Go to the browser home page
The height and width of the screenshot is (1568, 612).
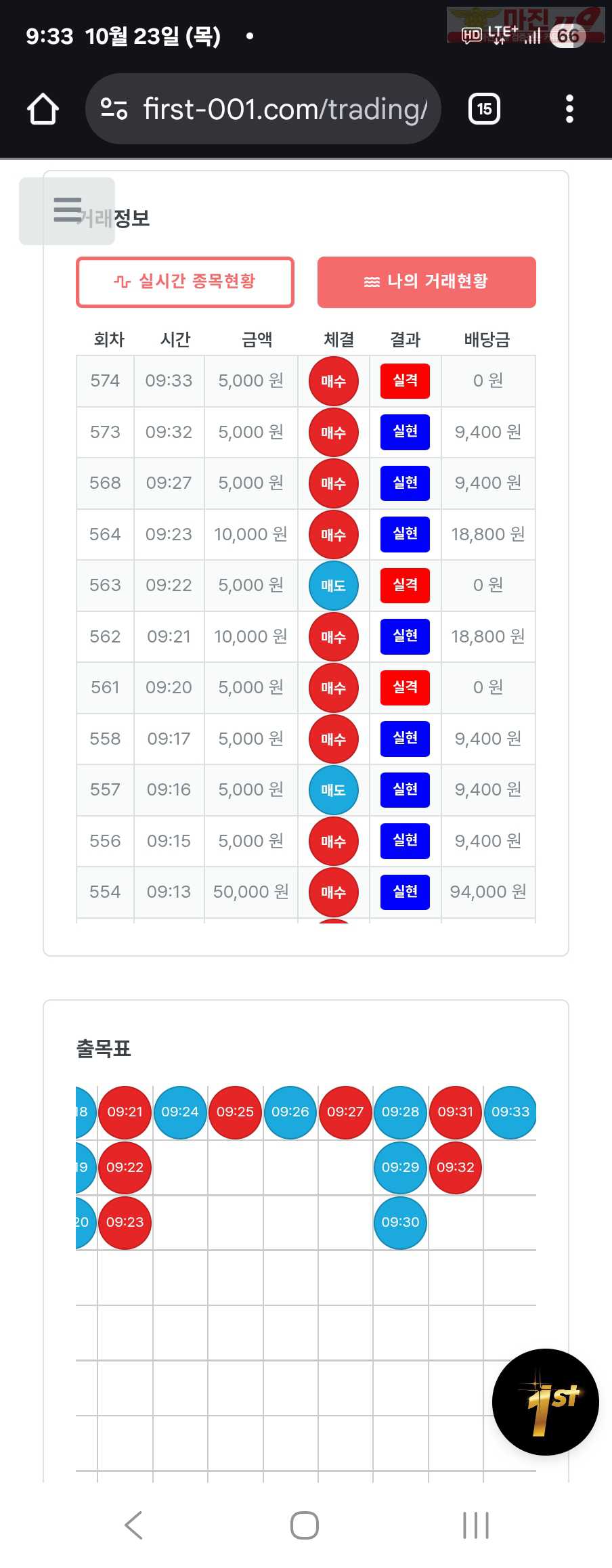43,109
